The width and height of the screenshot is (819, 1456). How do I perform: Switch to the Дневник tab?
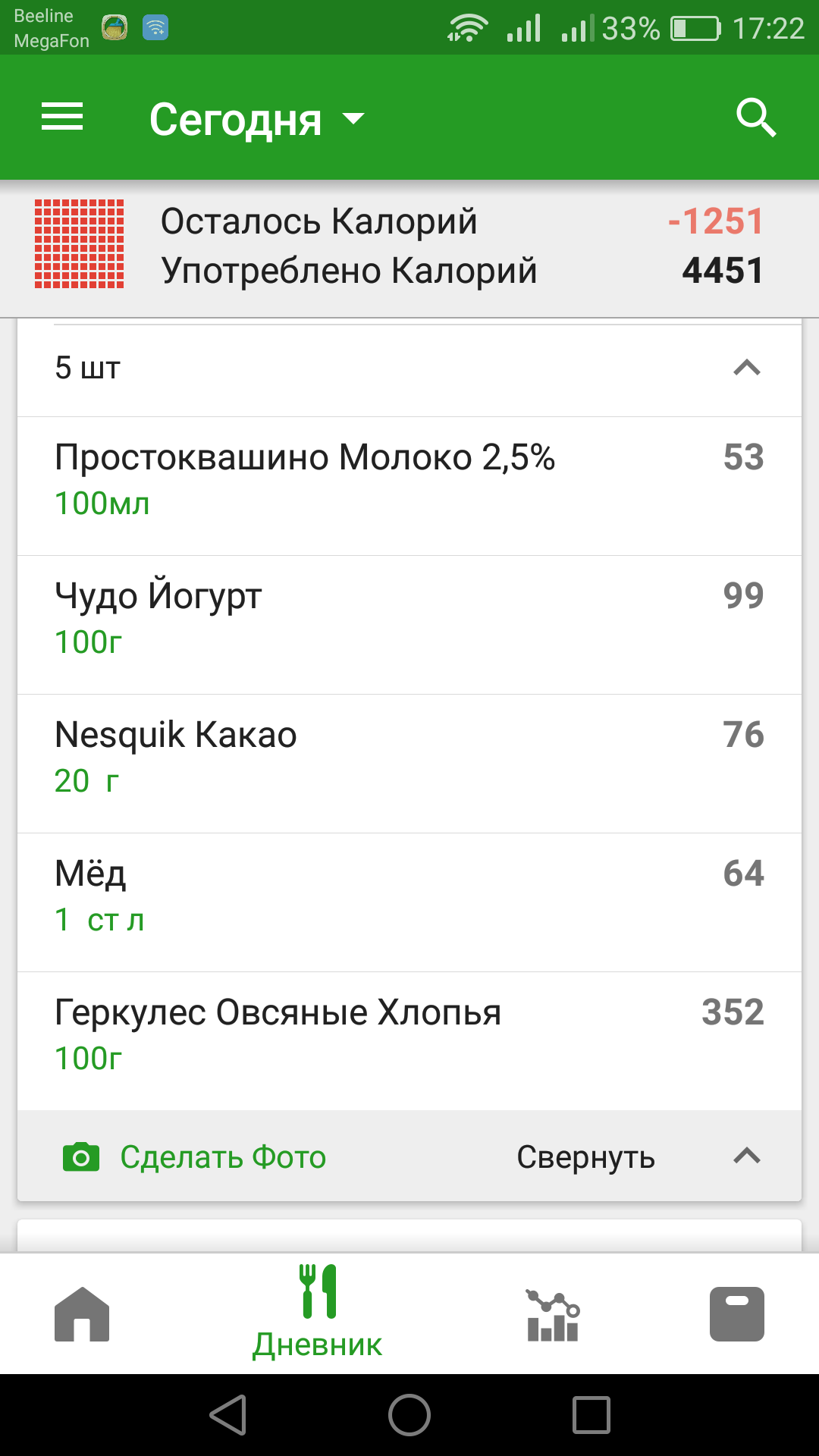[318, 1313]
